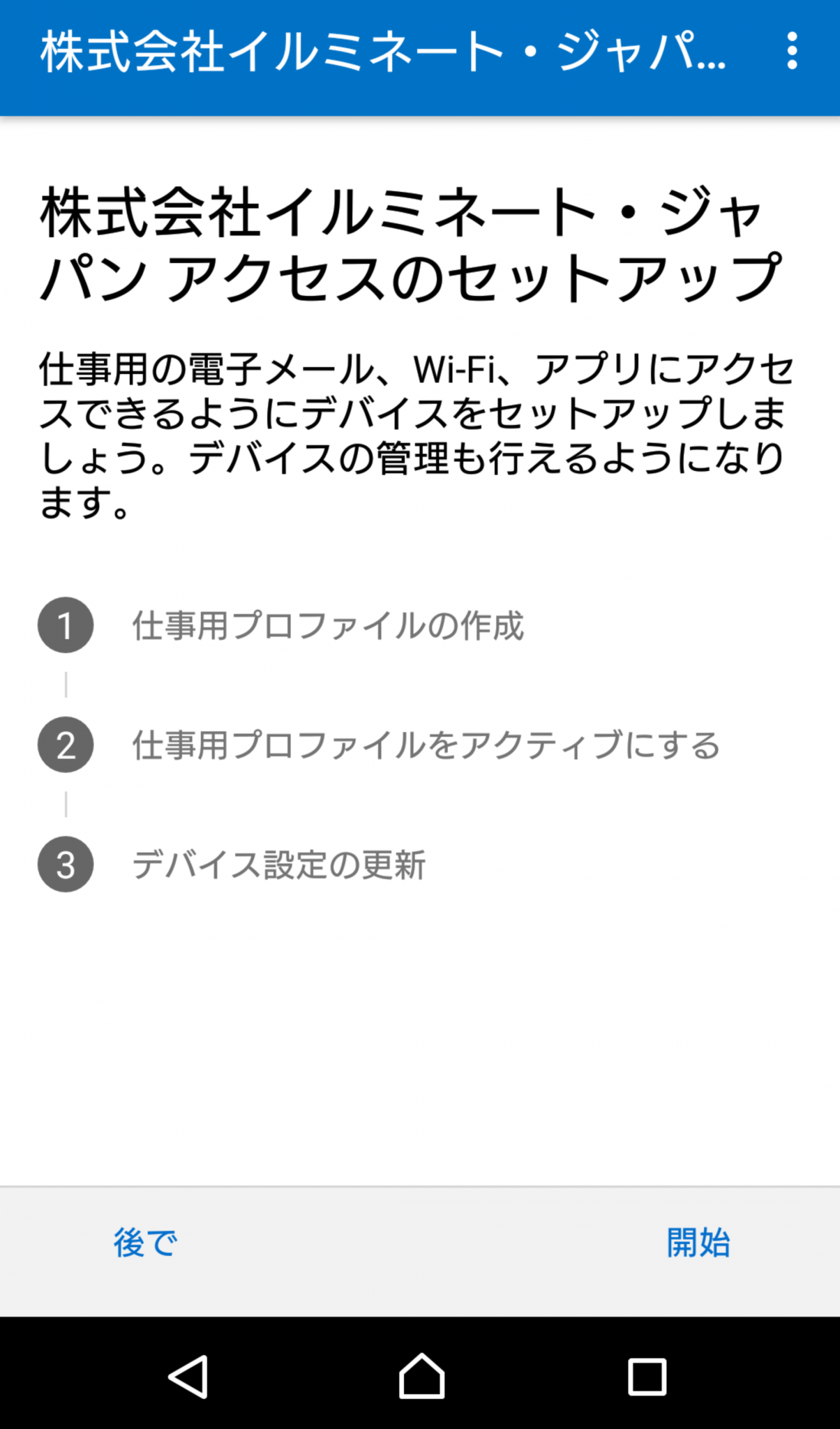Select 仕事用プロファイルの作成 step text
The width and height of the screenshot is (840, 1429).
coord(328,626)
